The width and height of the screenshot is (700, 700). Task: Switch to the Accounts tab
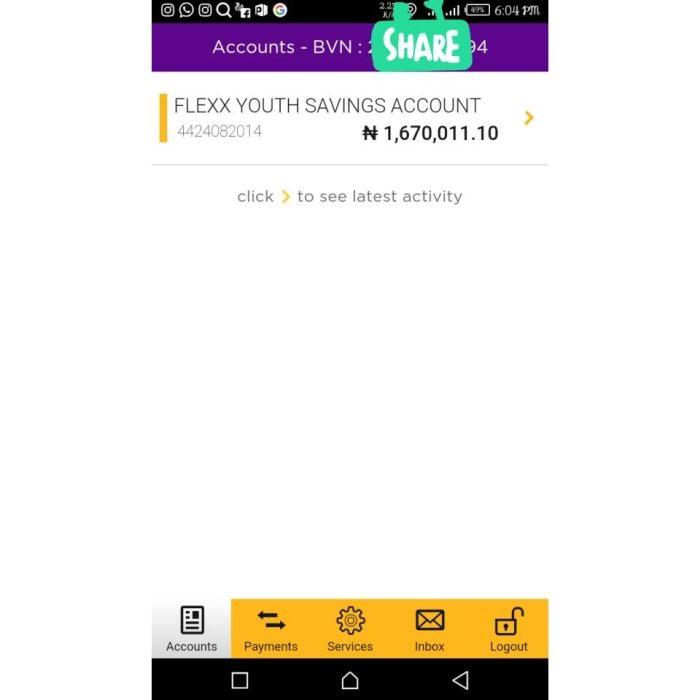191,629
